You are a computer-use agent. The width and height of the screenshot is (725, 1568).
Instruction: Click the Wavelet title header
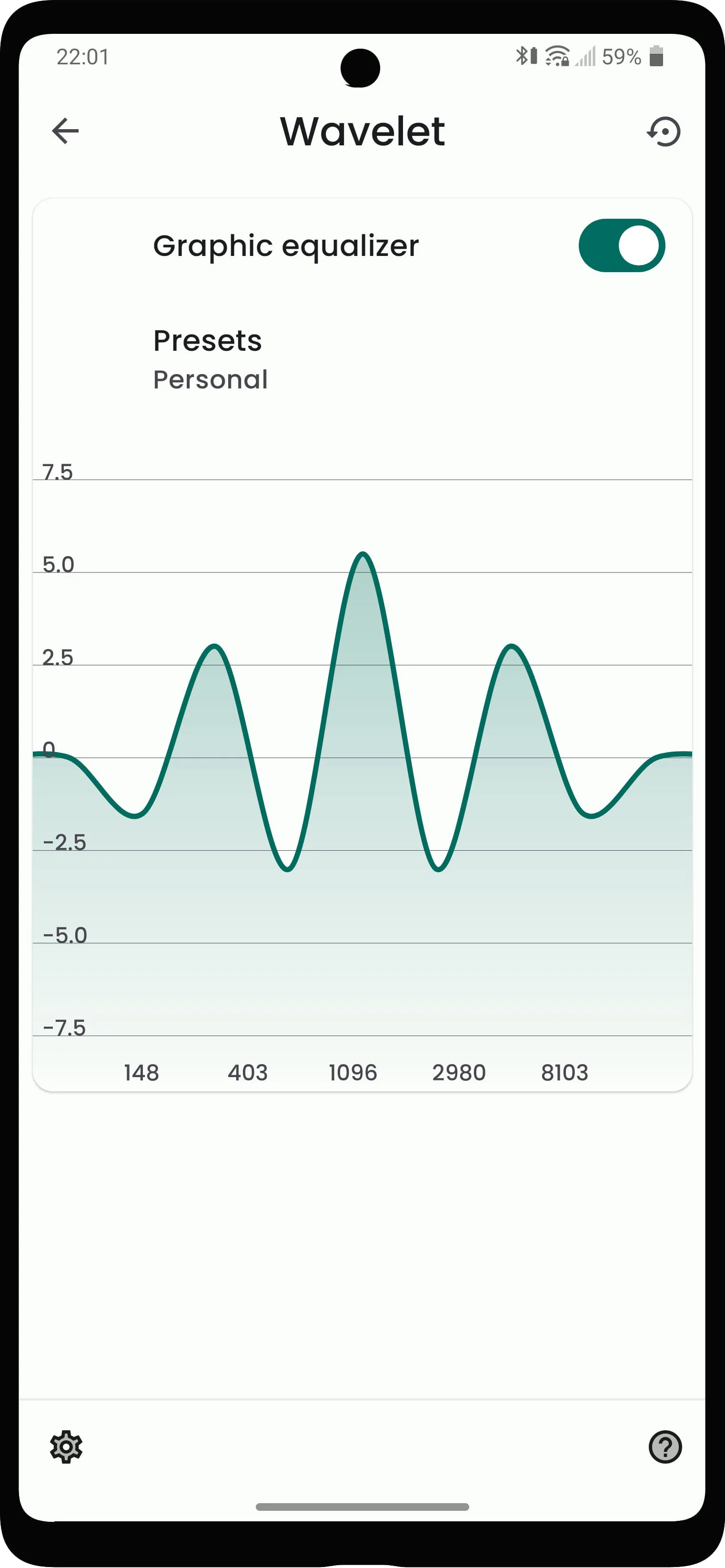362,130
